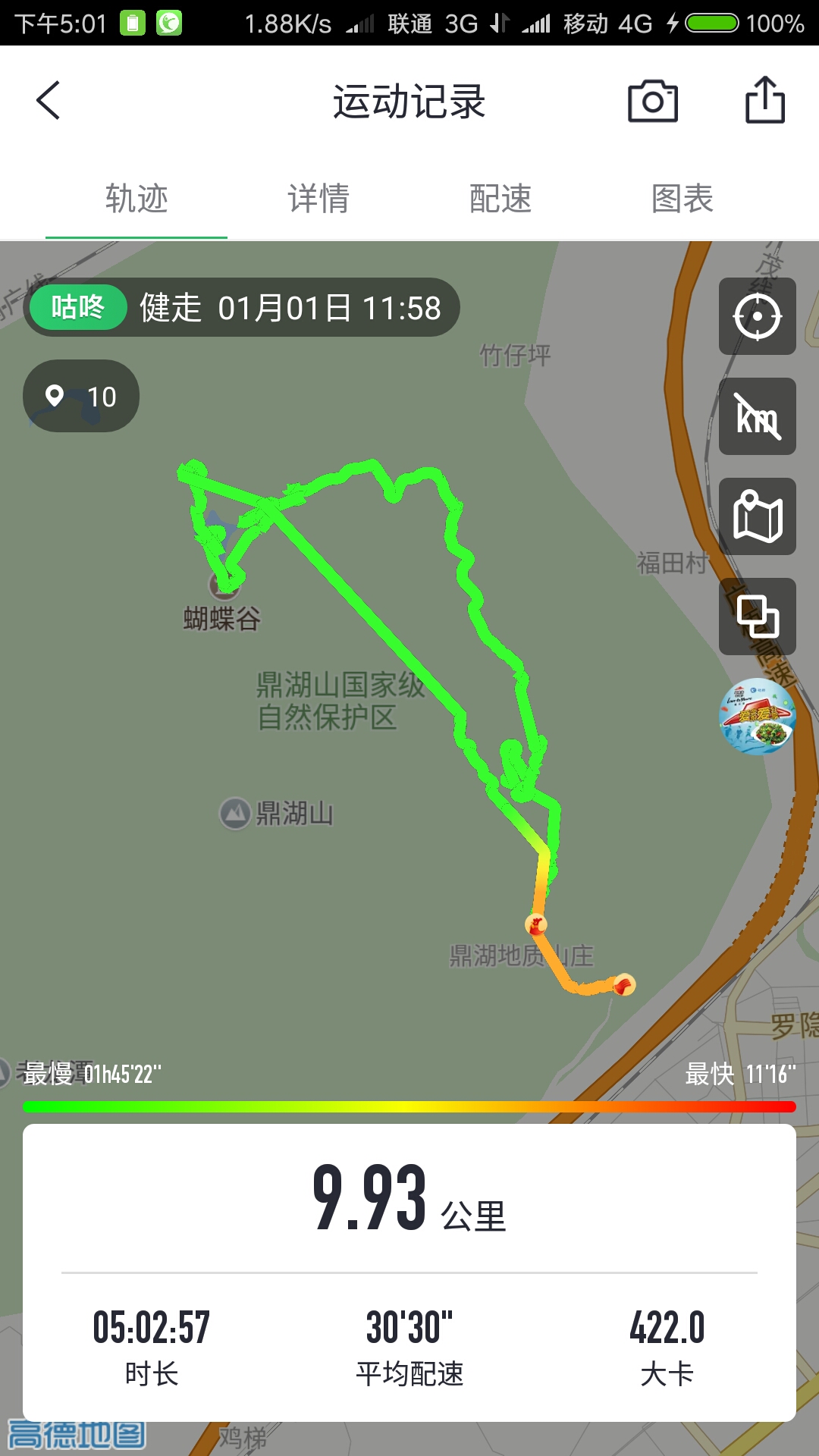Viewport: 819px width, 1456px height.
Task: Expand the 图表 charts view
Action: point(681,199)
